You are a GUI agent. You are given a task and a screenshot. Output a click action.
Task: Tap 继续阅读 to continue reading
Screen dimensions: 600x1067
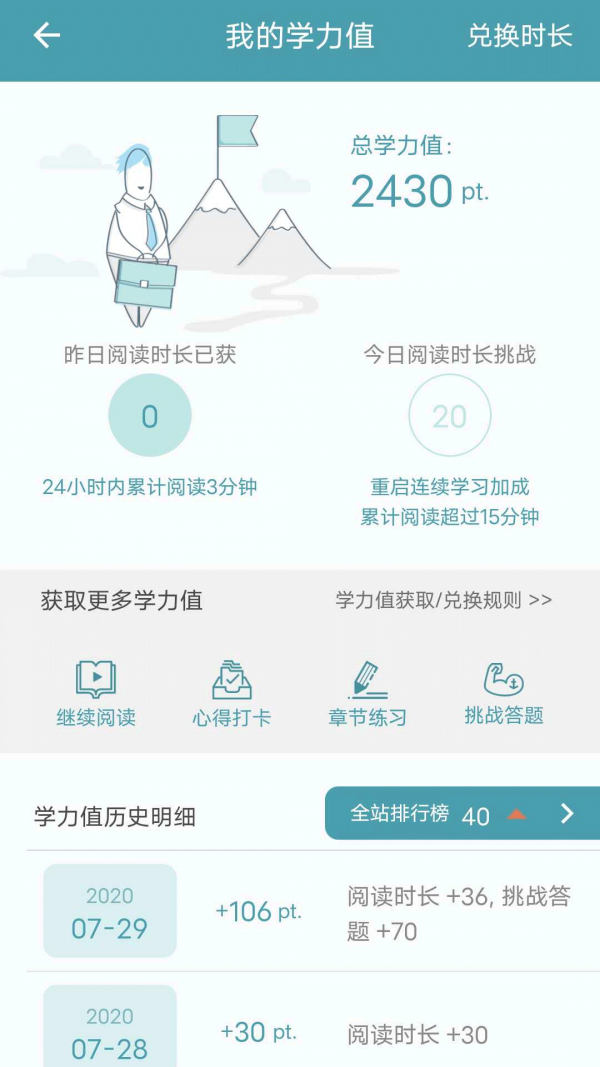pyautogui.click(x=96, y=693)
